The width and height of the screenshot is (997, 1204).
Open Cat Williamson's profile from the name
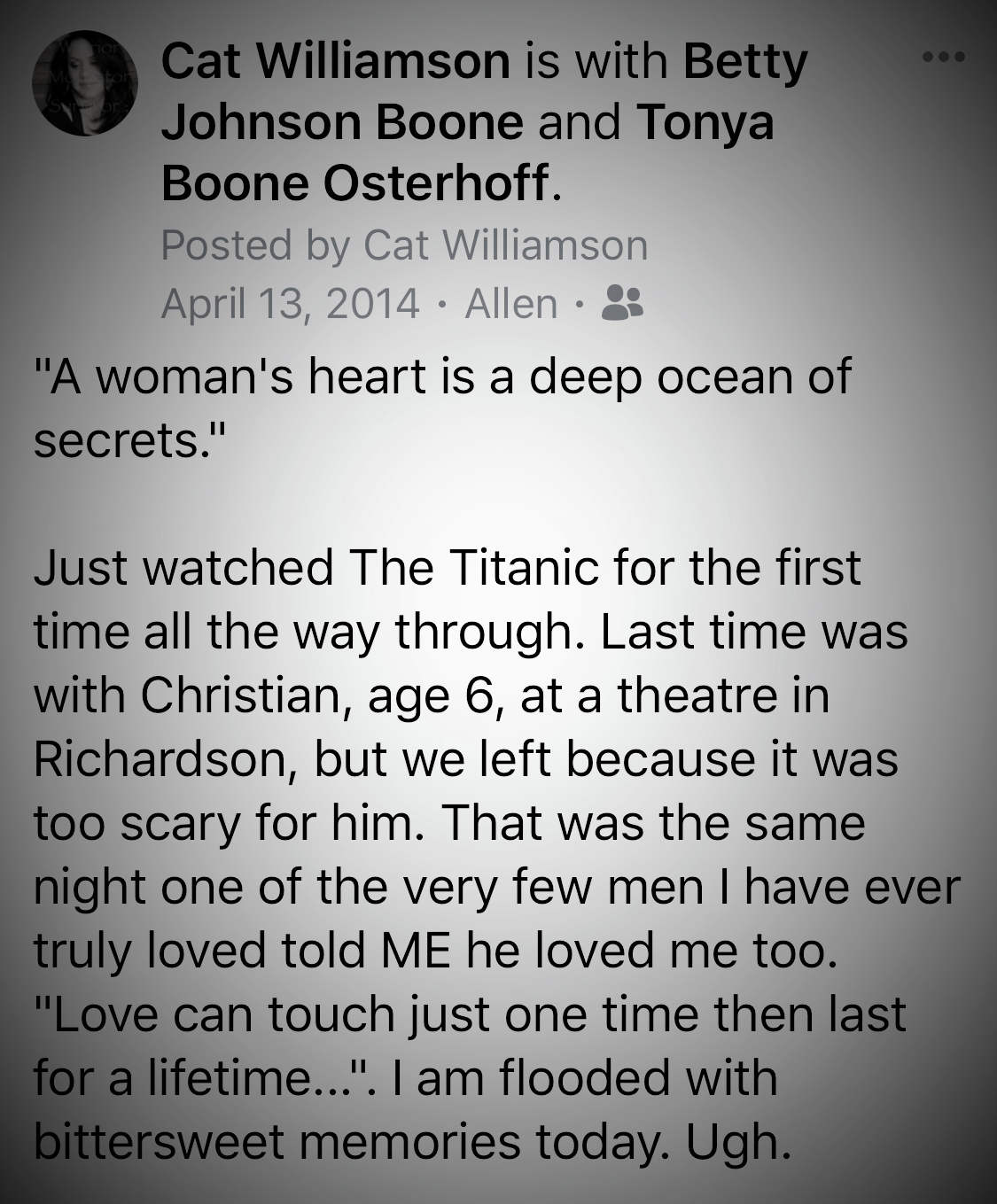pyautogui.click(x=336, y=61)
